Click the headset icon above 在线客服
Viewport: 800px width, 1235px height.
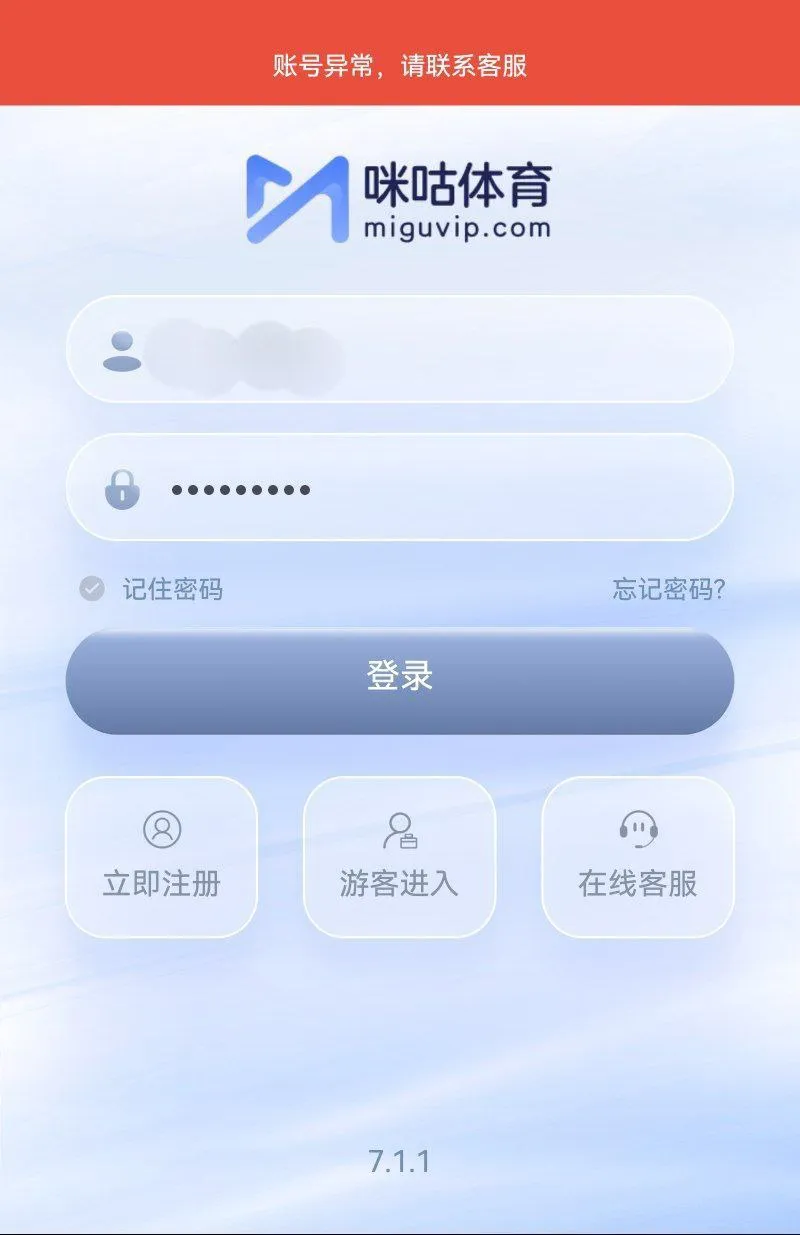coord(637,829)
